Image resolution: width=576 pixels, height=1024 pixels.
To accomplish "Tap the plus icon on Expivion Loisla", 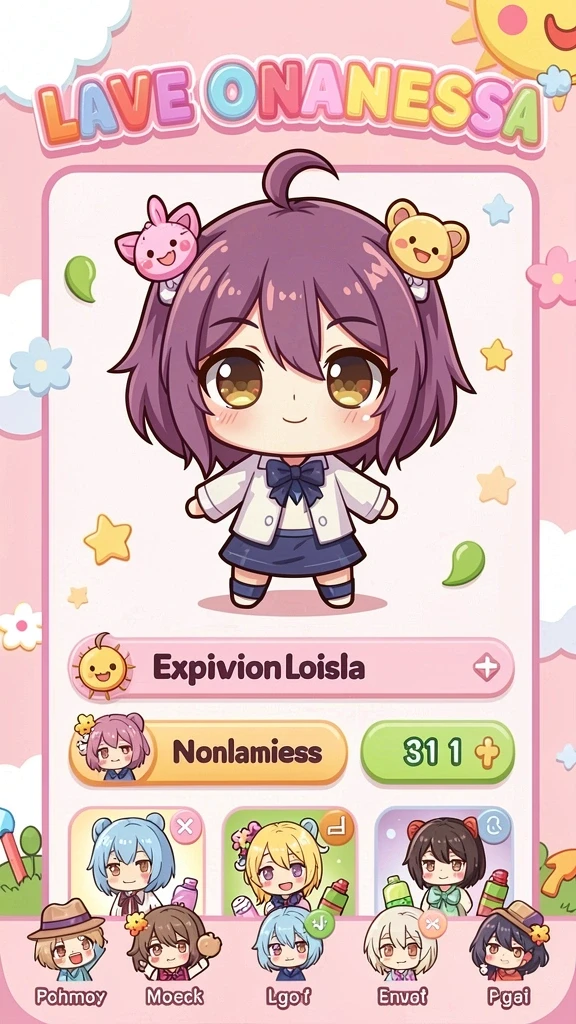I will [x=487, y=667].
